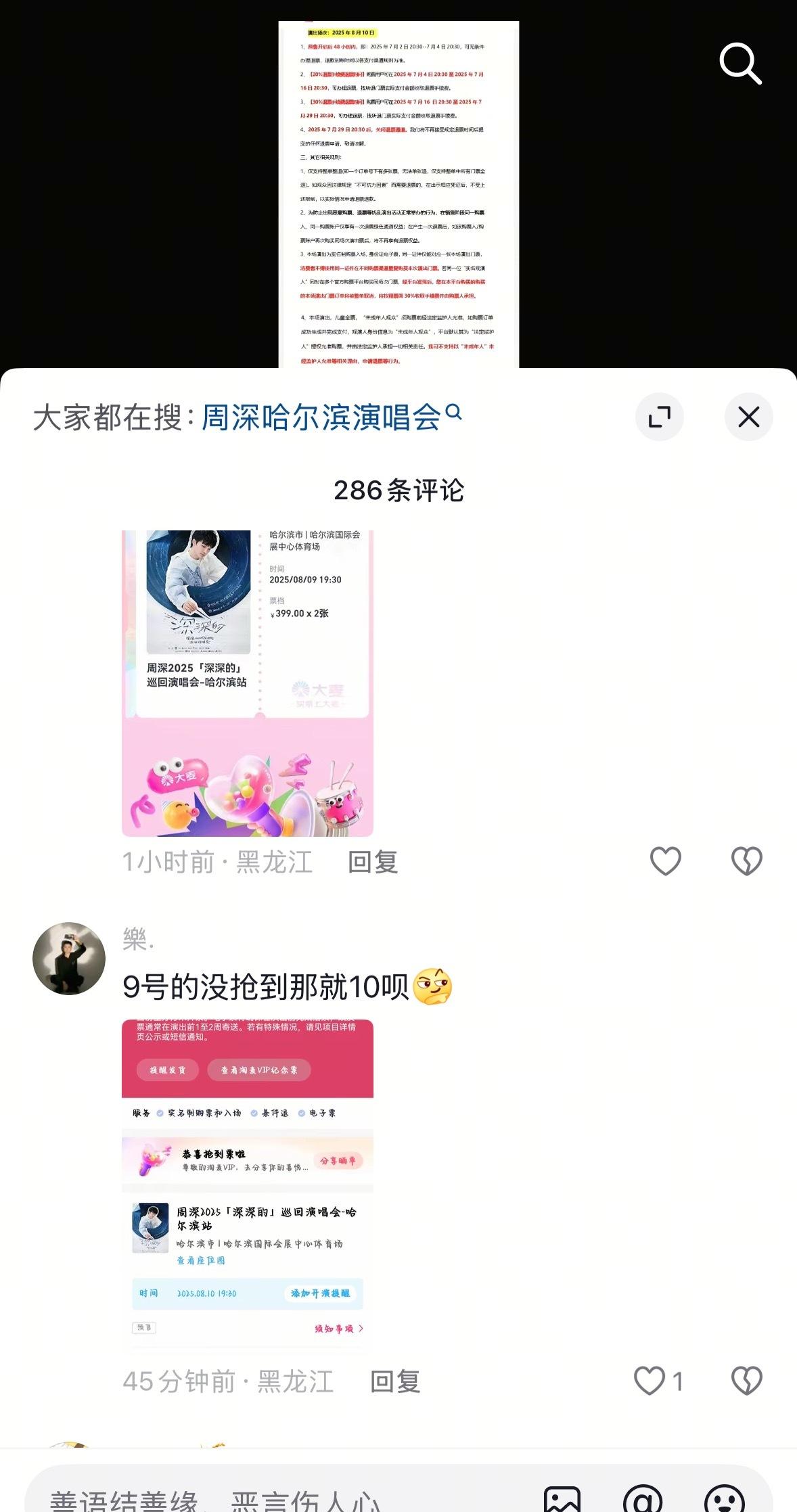The width and height of the screenshot is (797, 1512).
Task: Open the 大麦 ticket image in first comment
Action: [x=248, y=683]
